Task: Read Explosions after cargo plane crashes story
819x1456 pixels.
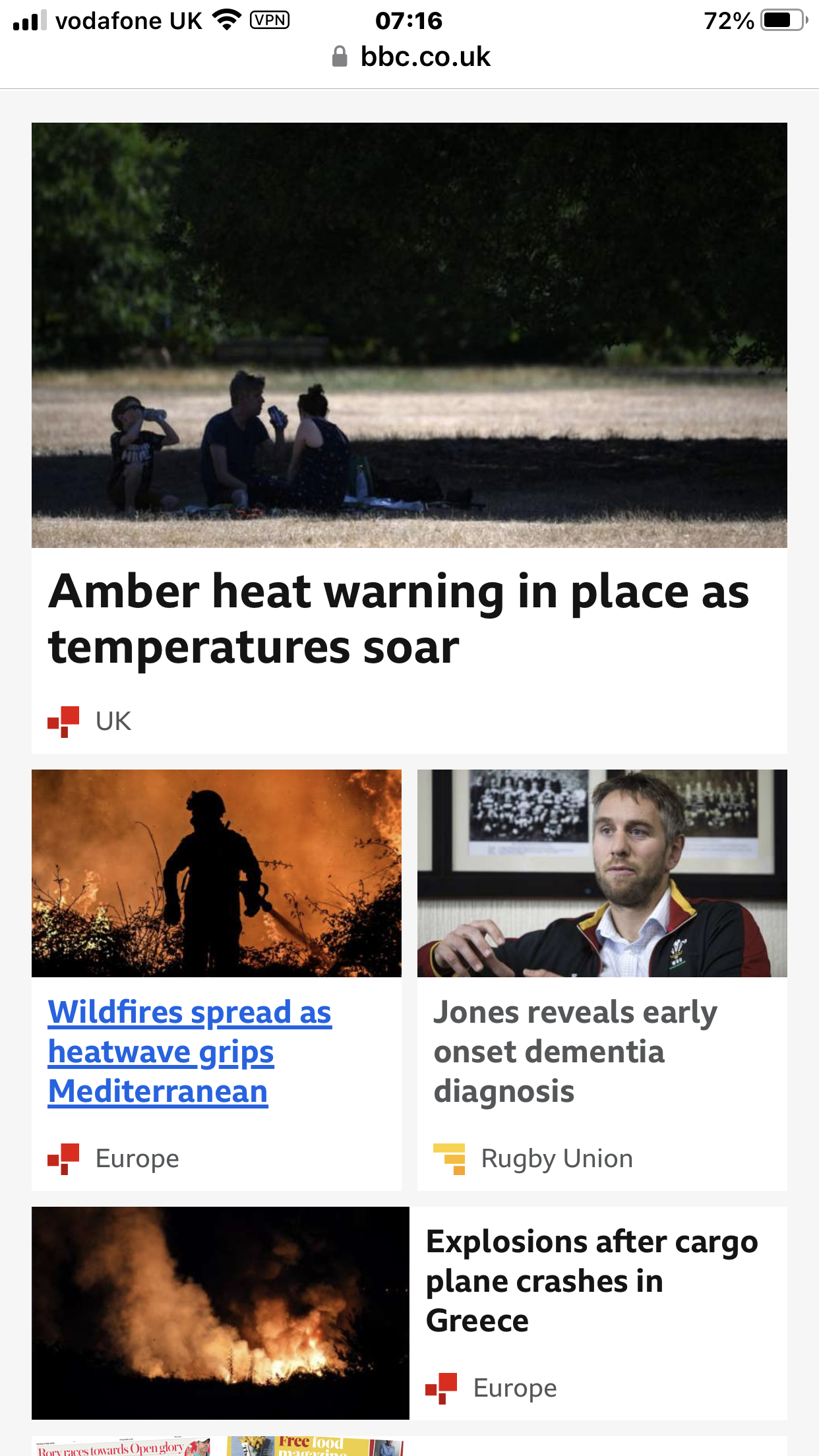Action: (x=591, y=1281)
